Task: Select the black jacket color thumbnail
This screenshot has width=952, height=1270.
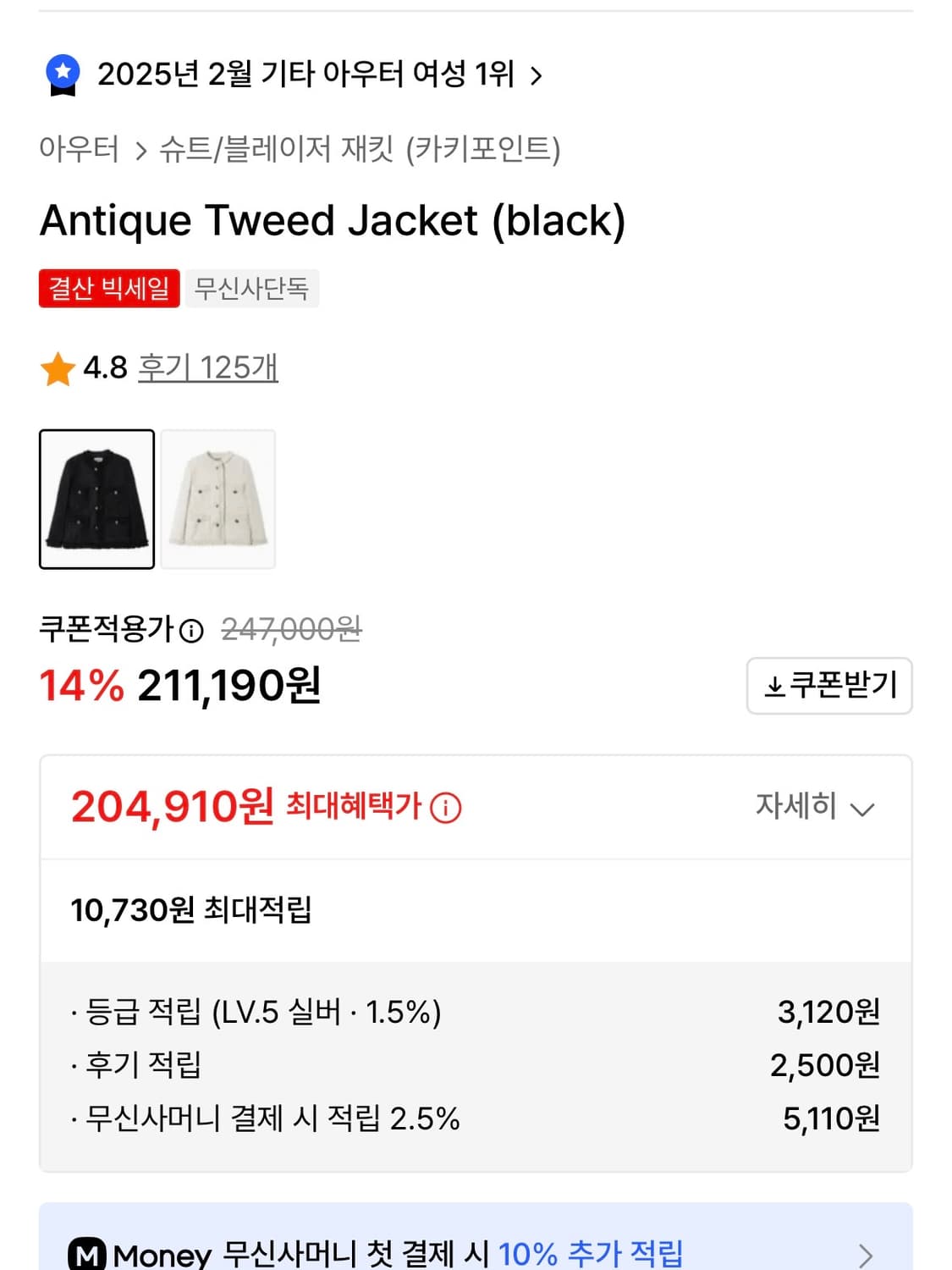Action: [x=96, y=499]
